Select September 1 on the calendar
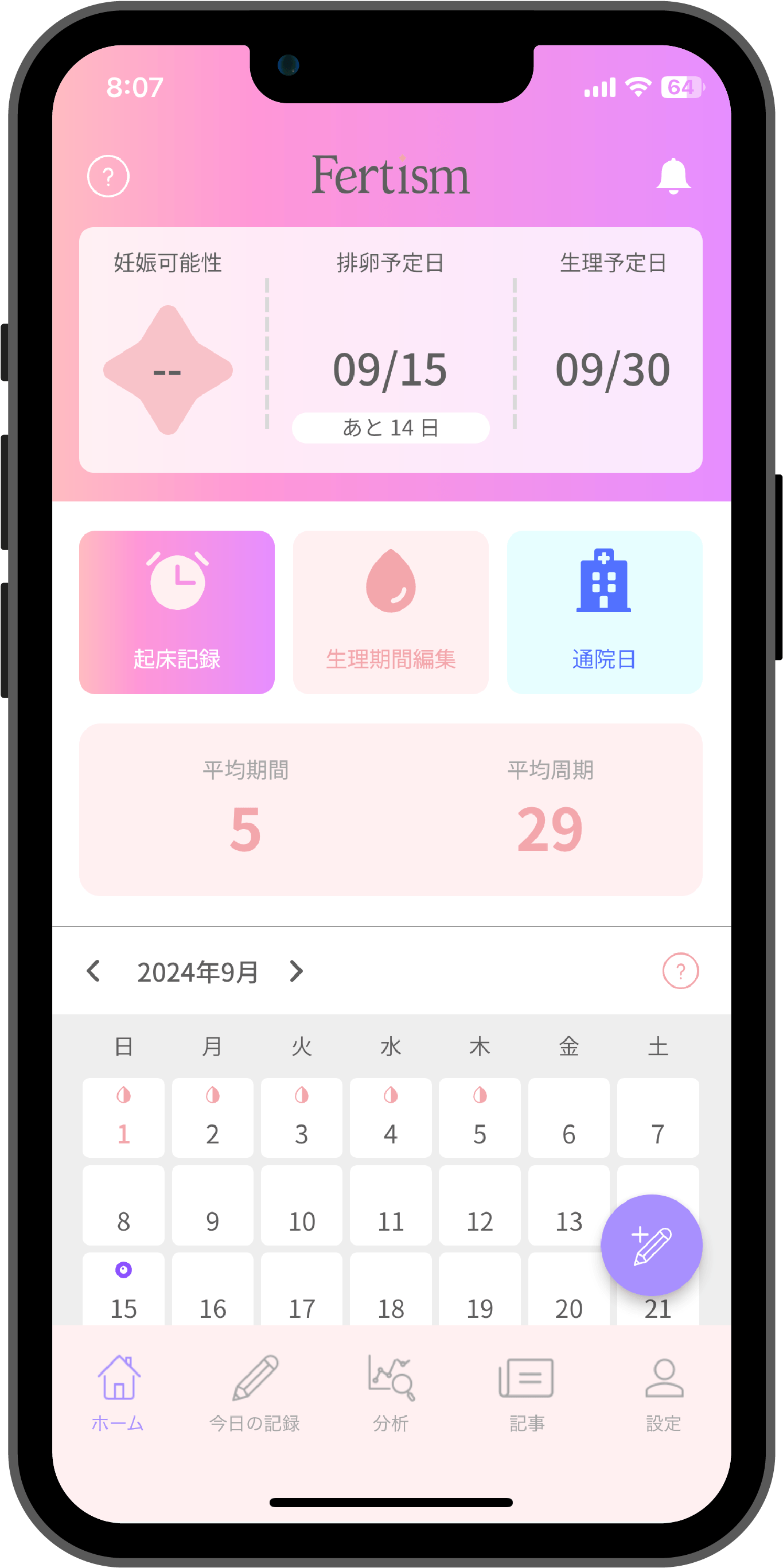The width and height of the screenshot is (783, 1568). (x=123, y=1118)
